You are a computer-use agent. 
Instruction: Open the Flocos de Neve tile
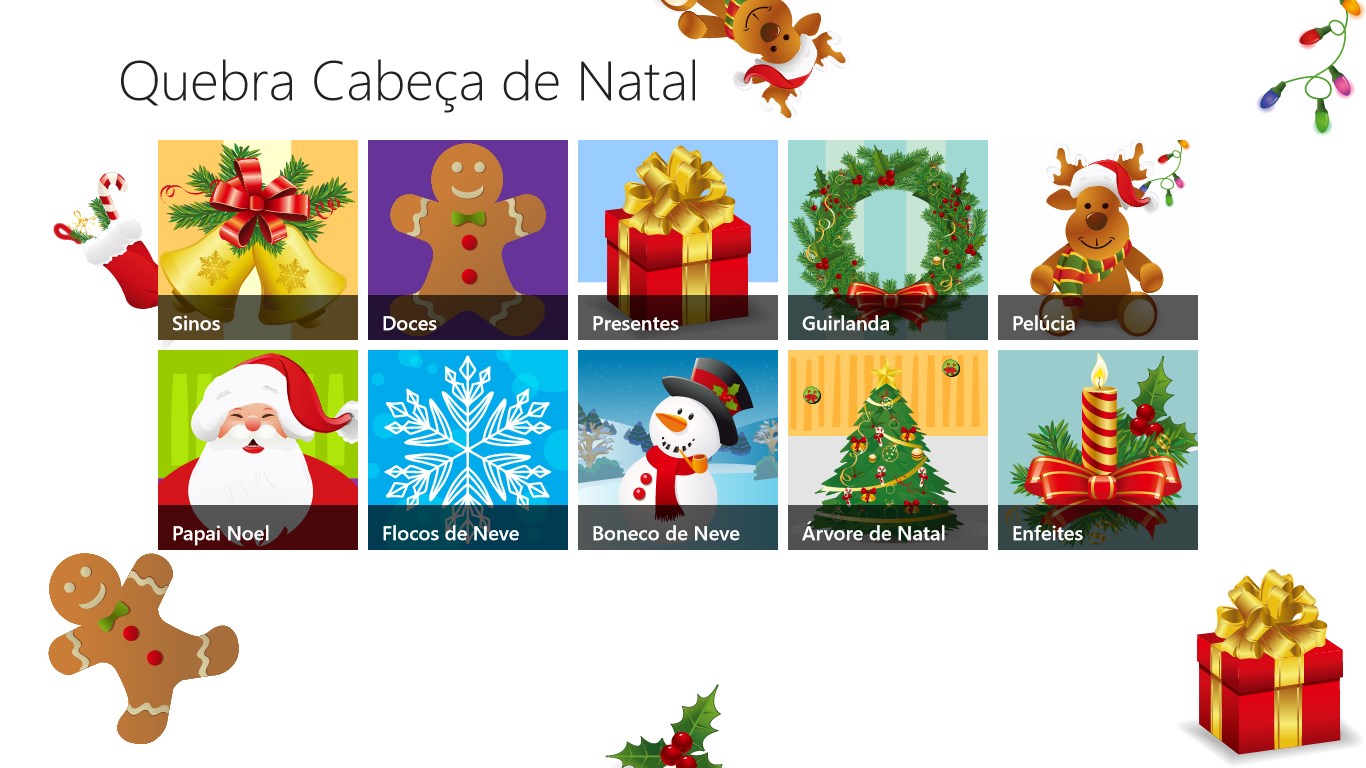pos(468,450)
